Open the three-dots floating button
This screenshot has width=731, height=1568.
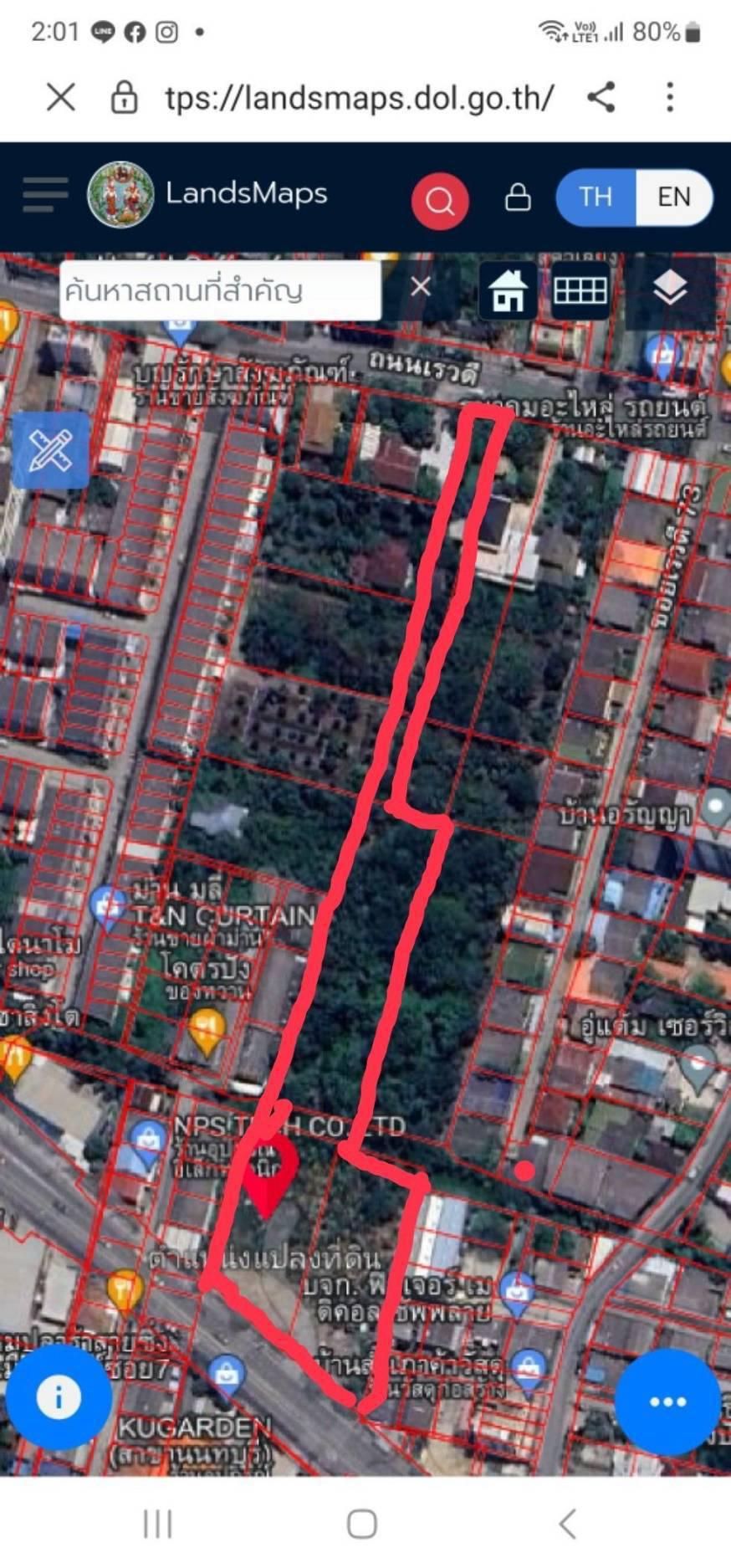667,1401
